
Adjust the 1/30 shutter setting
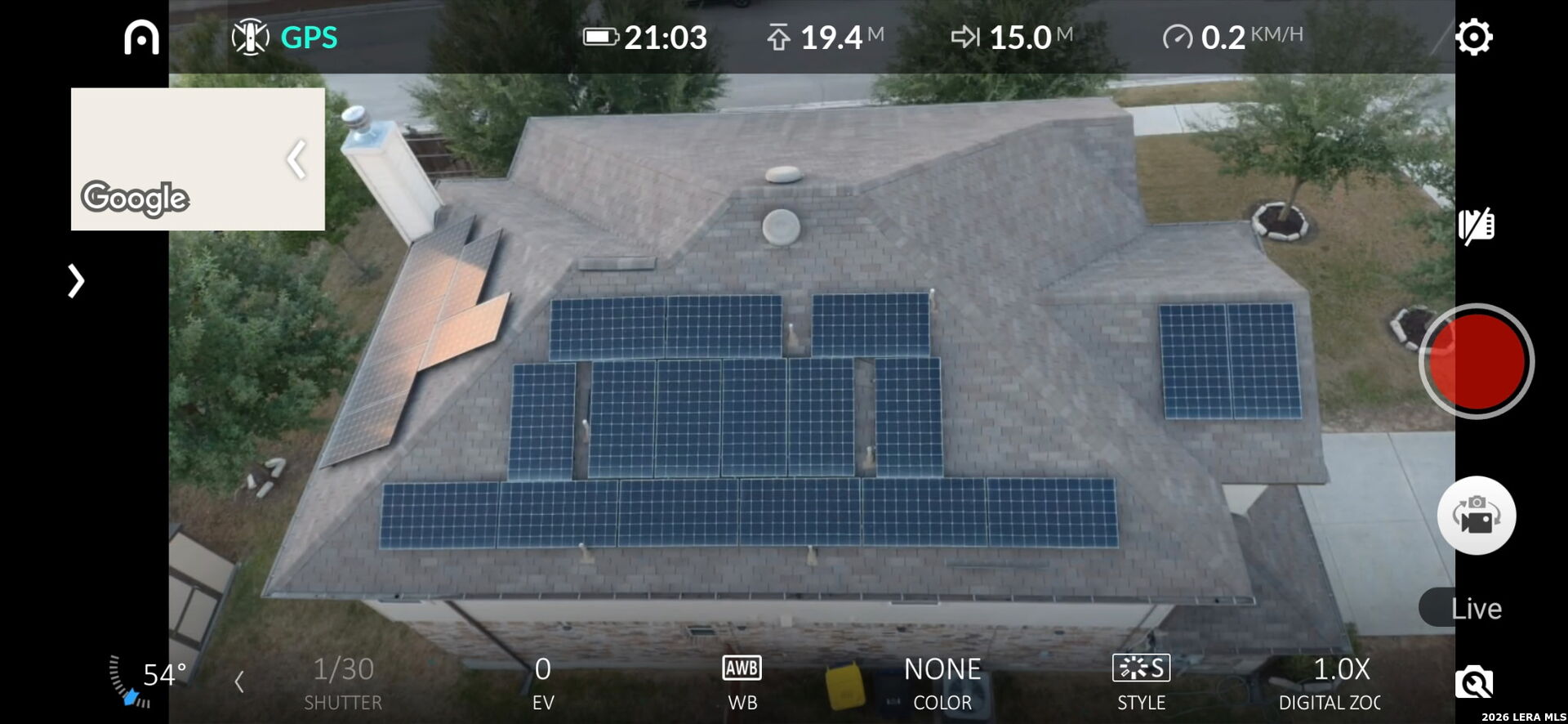tap(343, 682)
